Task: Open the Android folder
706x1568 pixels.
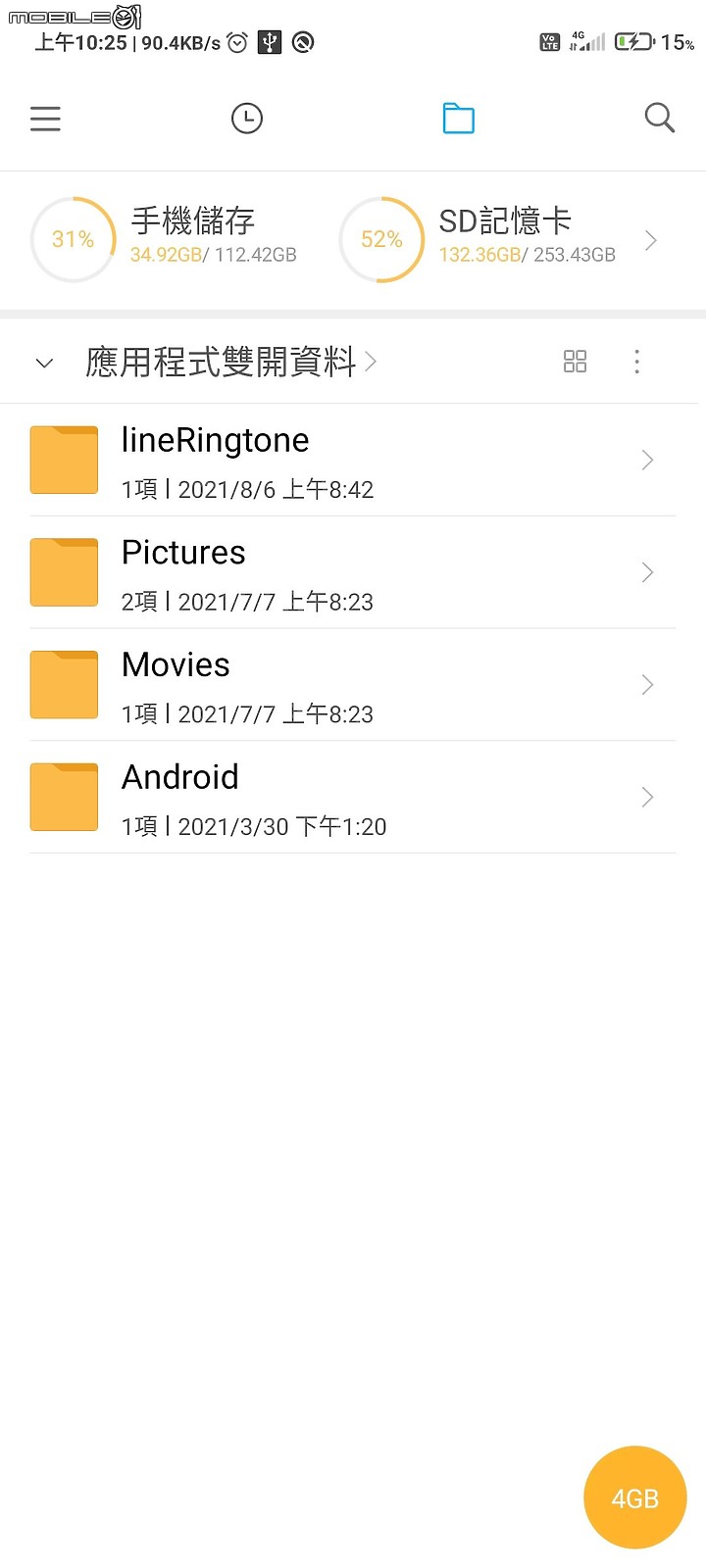Action: coord(353,798)
